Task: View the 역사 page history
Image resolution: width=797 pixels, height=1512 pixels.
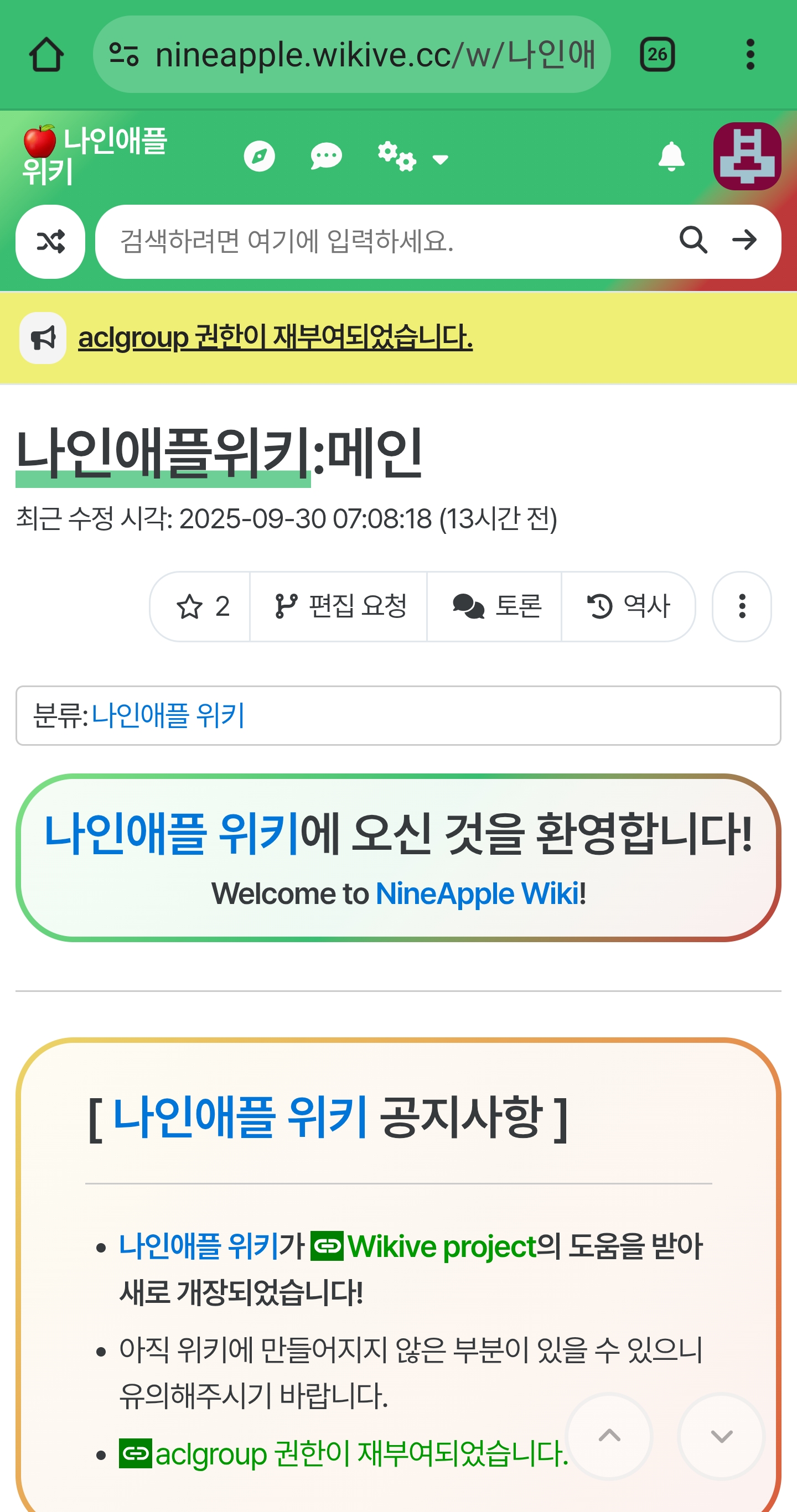Action: (628, 606)
